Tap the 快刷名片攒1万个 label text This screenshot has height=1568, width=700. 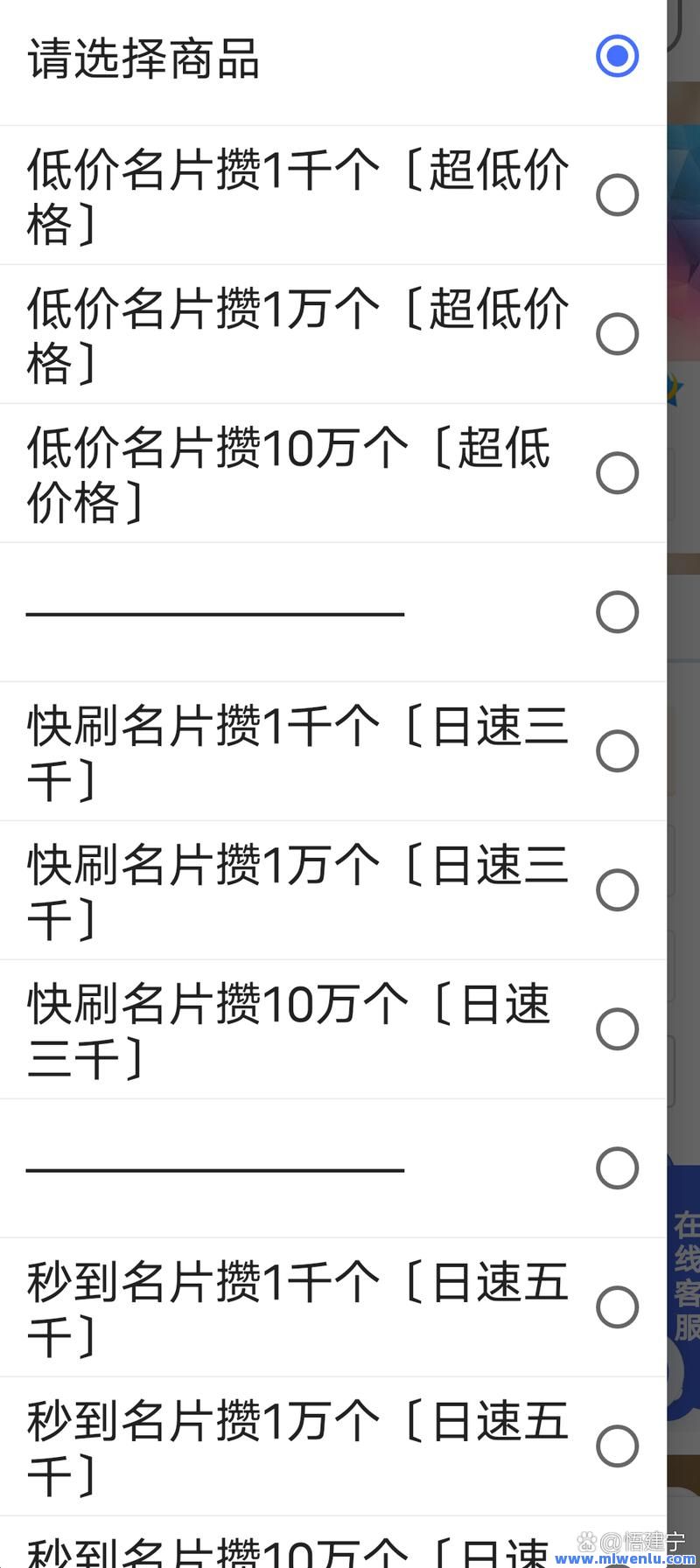297,889
